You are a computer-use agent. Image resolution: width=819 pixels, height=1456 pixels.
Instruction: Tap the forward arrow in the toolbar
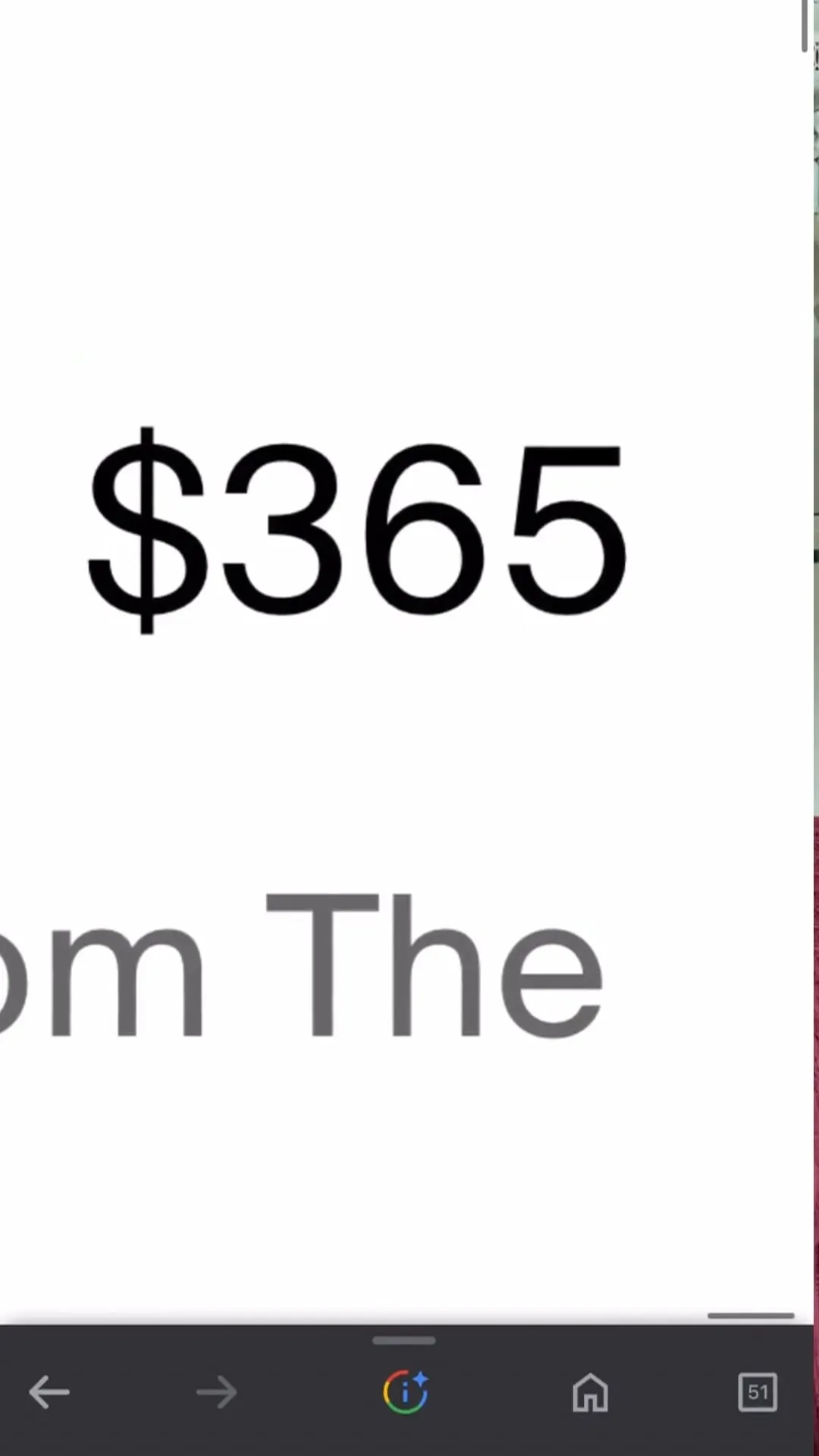pos(216,1392)
